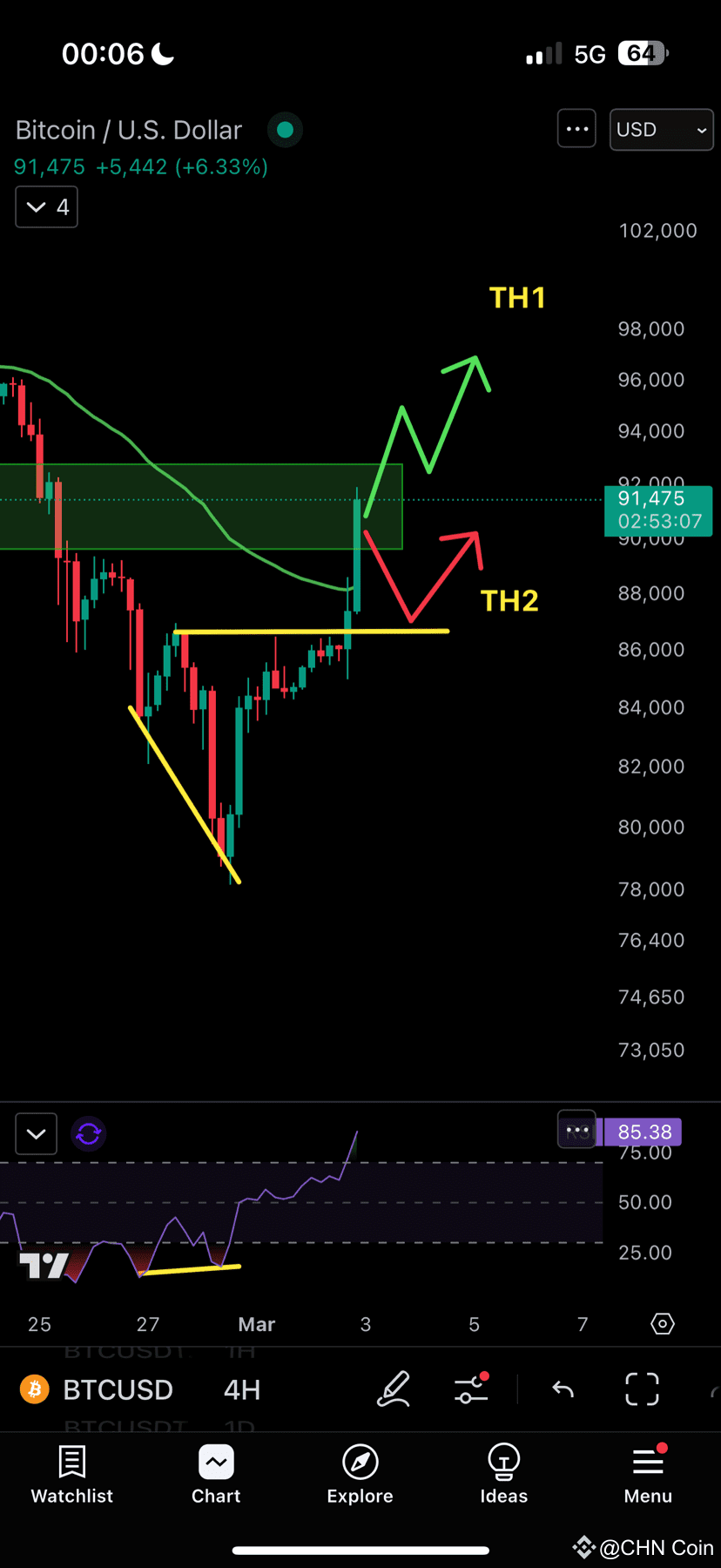Collapse the RSI indicator panel
Image resolution: width=721 pixels, height=1568 pixels.
click(x=36, y=1133)
